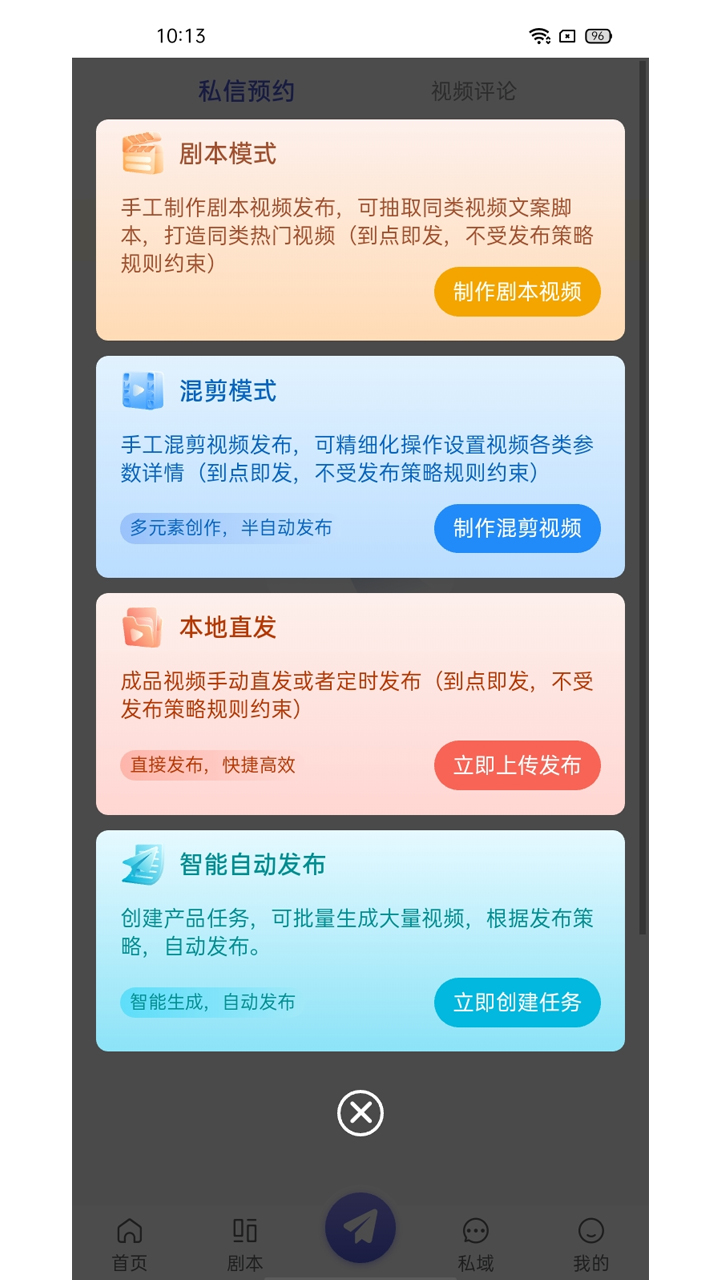Screen dimensions: 720x1280
Task: Tap 立即上传发布 to upload a video
Action: tap(517, 765)
